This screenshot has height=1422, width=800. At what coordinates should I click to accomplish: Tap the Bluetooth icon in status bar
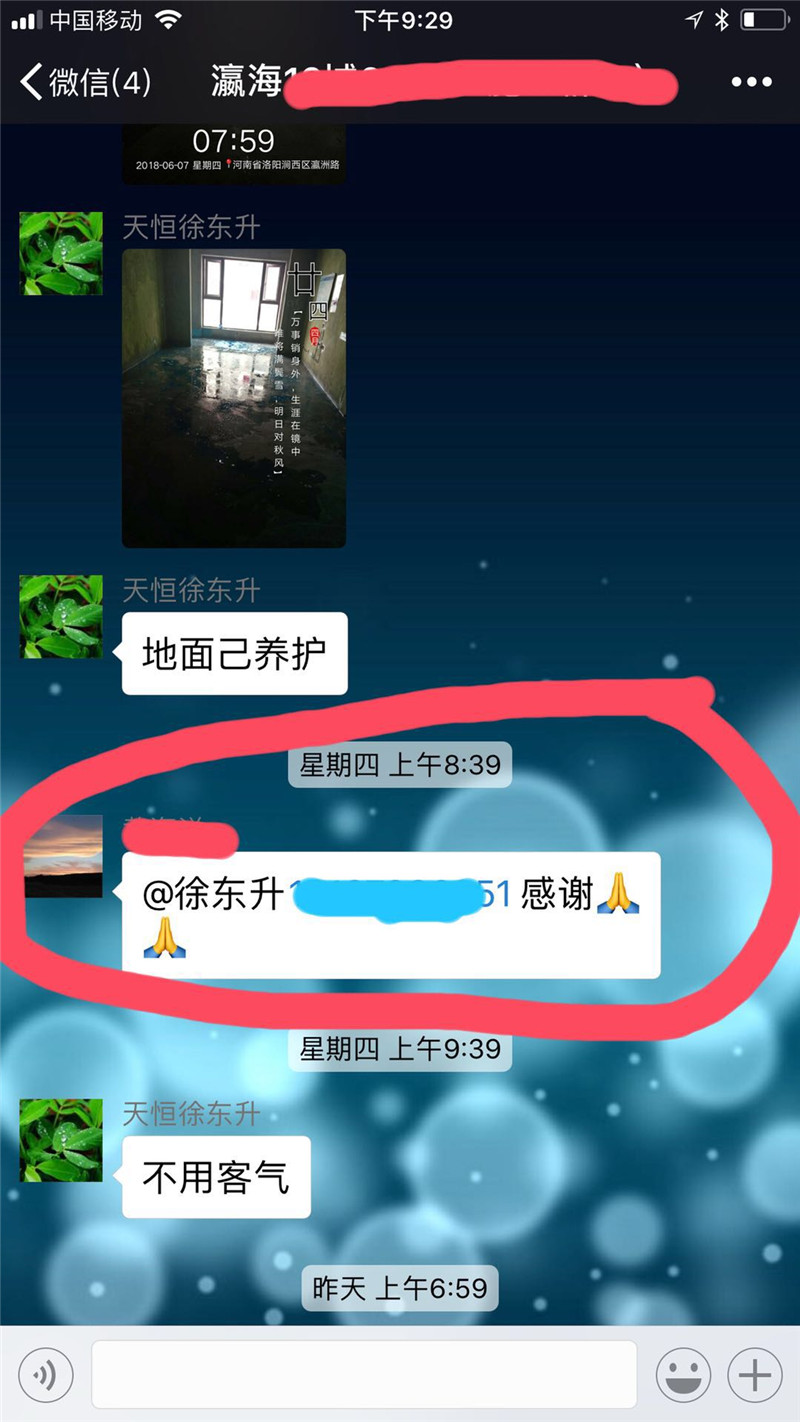point(722,18)
